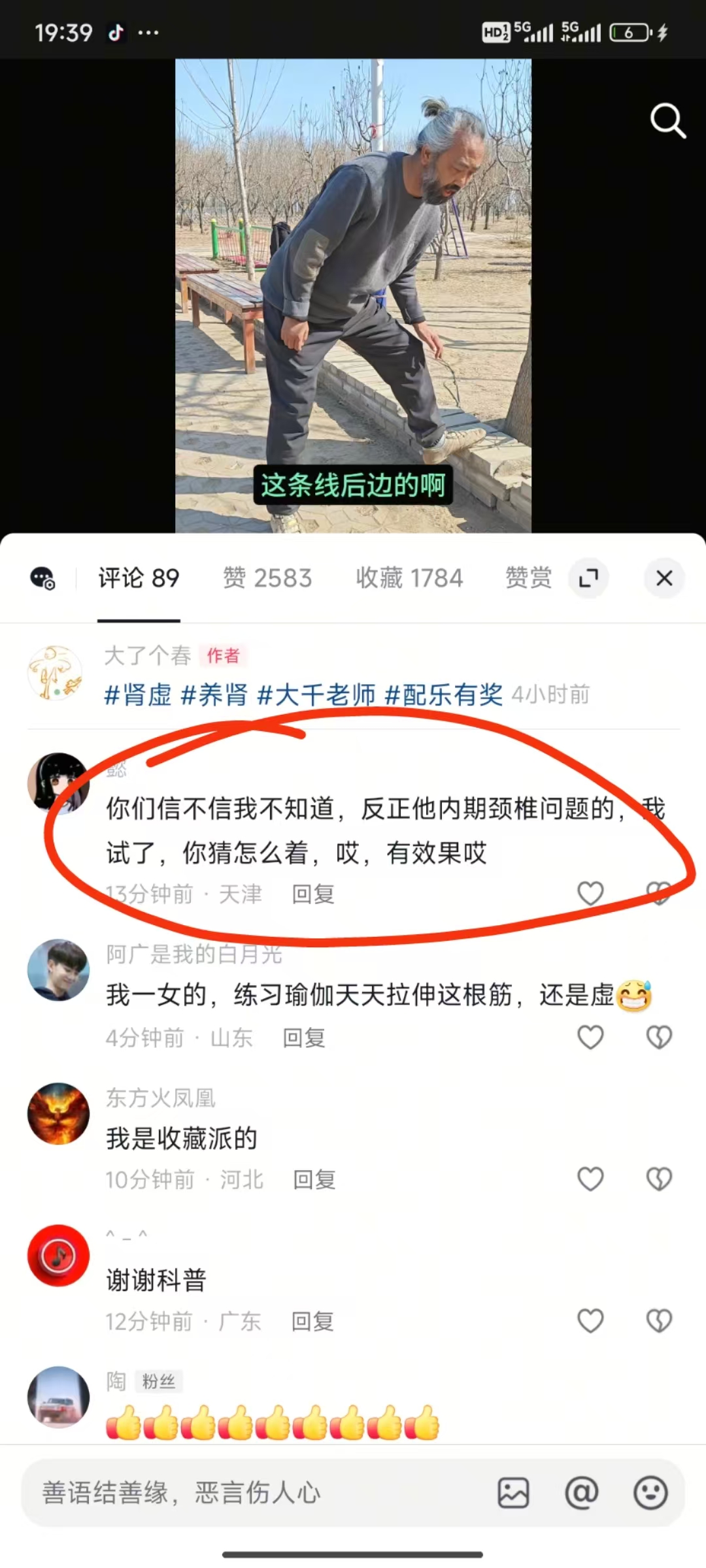Close the comments panel

[664, 578]
